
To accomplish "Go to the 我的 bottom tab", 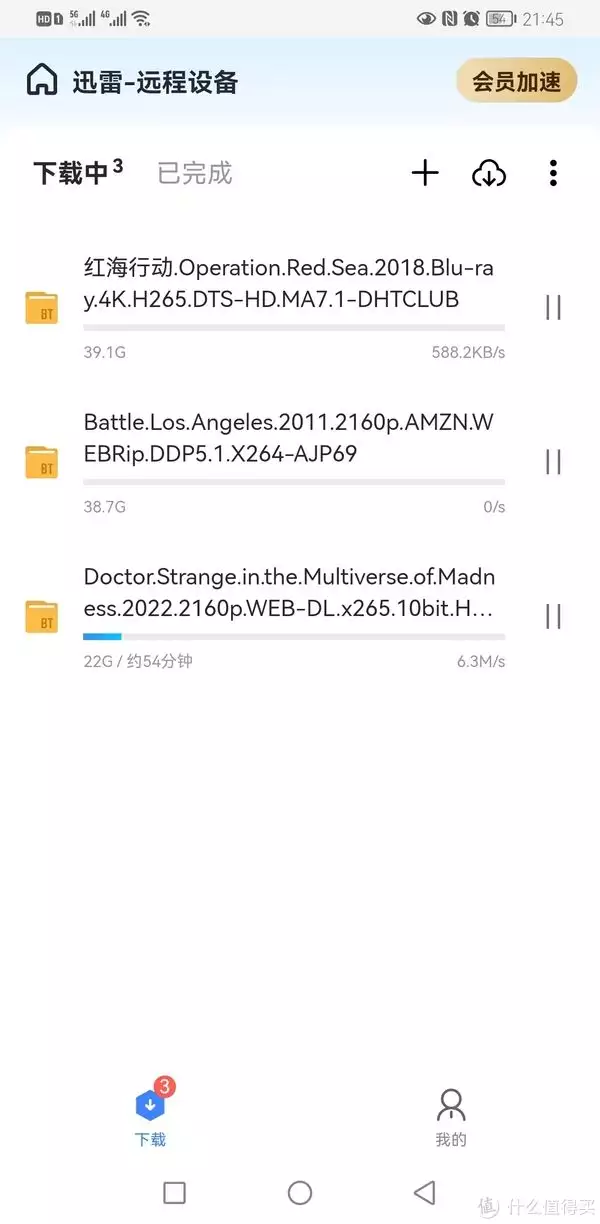I will pos(451,1116).
